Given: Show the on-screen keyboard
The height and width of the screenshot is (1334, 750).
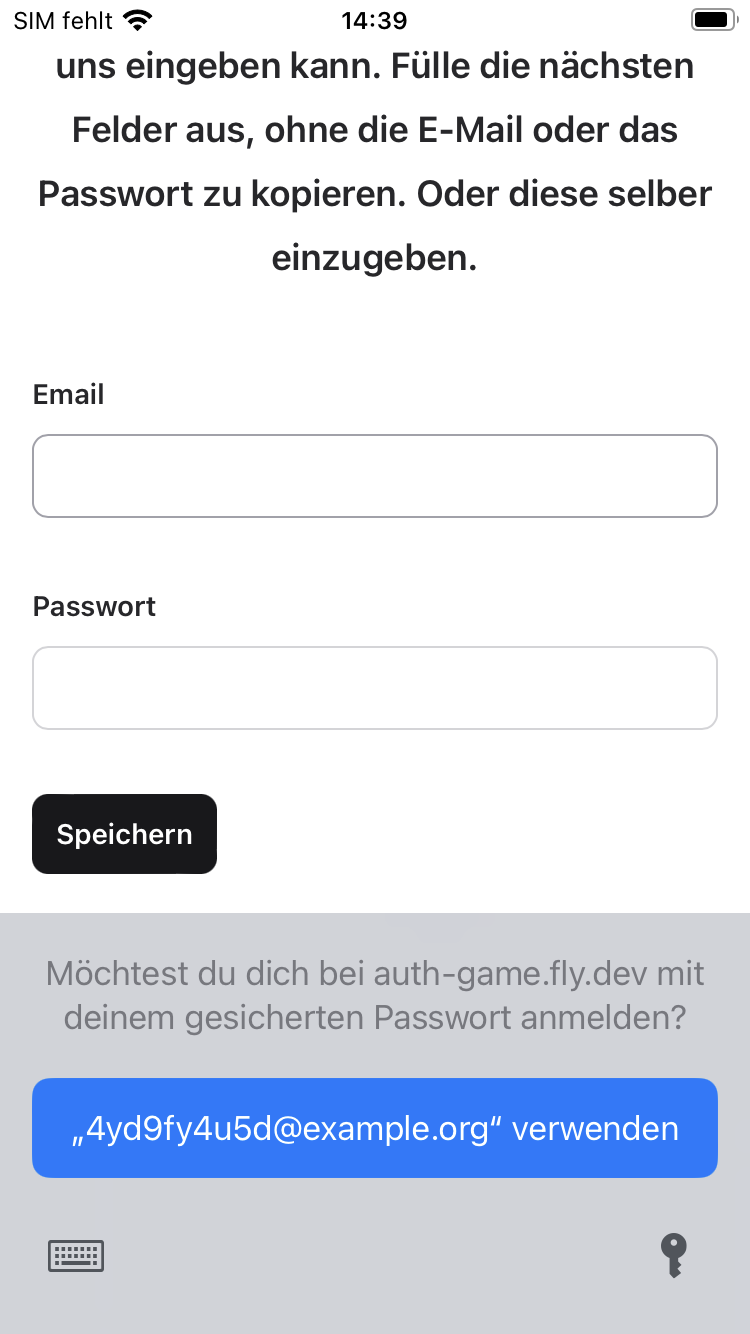Looking at the screenshot, I should [x=76, y=1255].
